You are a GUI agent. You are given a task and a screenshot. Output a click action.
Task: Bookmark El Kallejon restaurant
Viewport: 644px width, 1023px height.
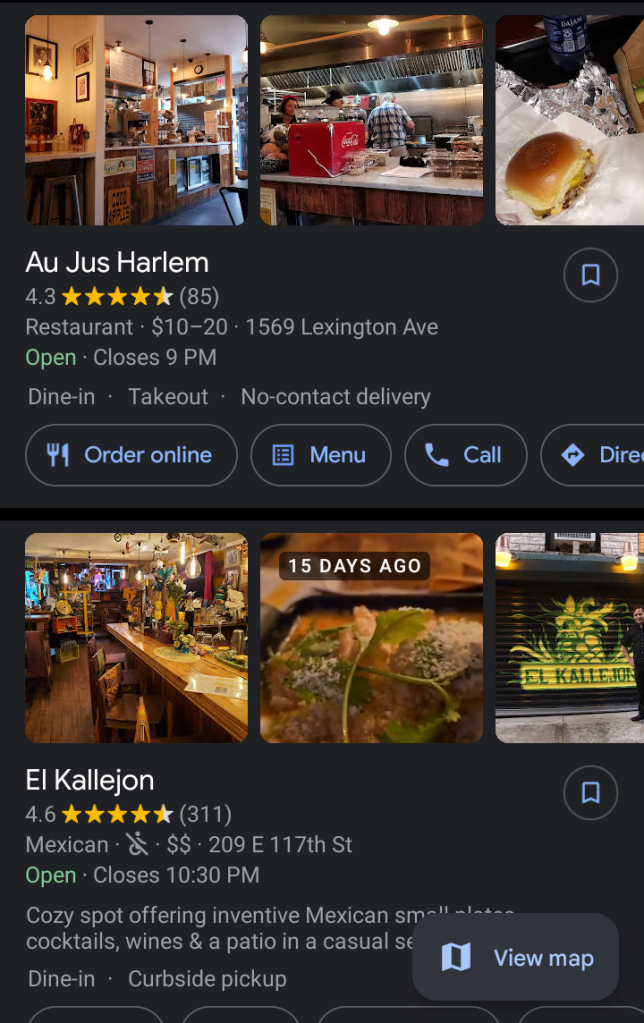pyautogui.click(x=590, y=793)
